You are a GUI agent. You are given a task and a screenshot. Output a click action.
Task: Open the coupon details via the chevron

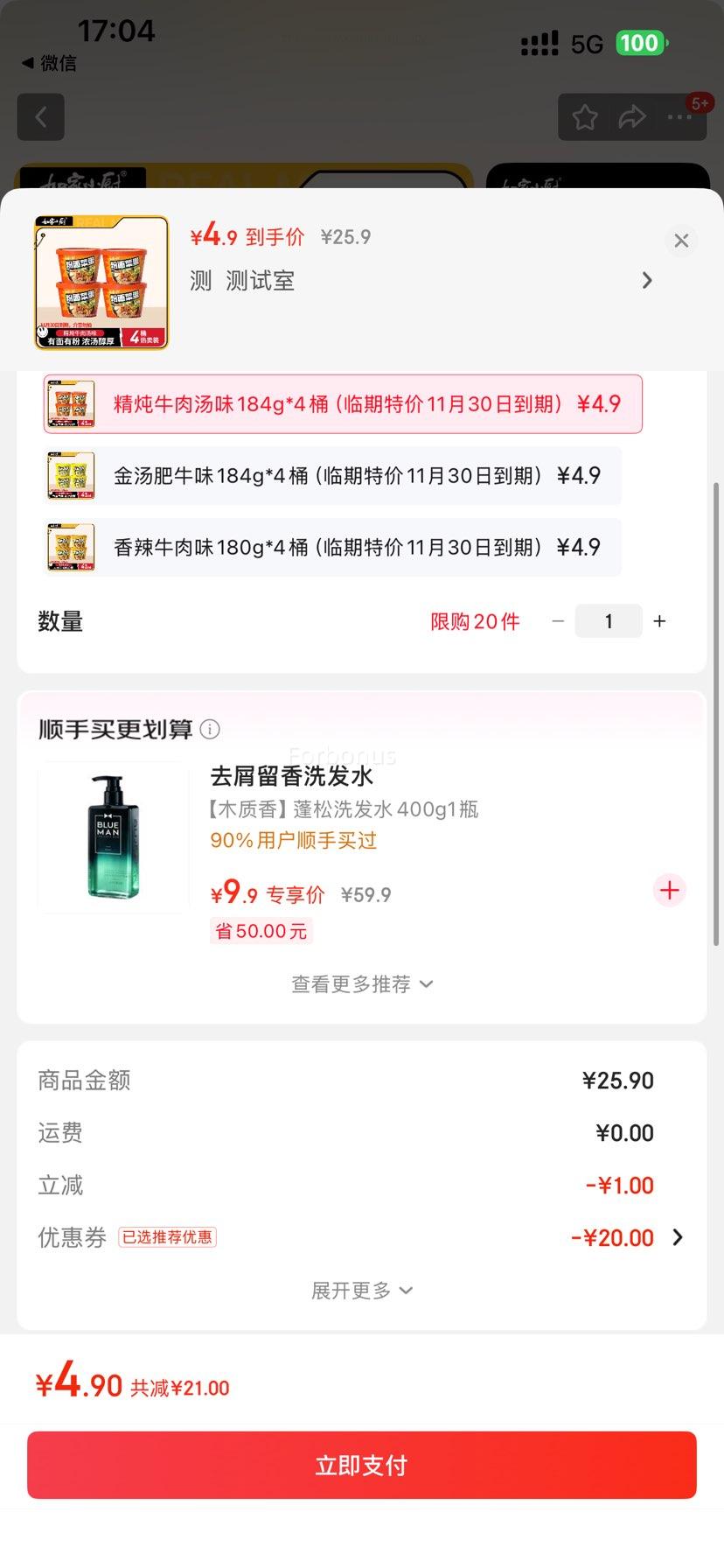676,1237
